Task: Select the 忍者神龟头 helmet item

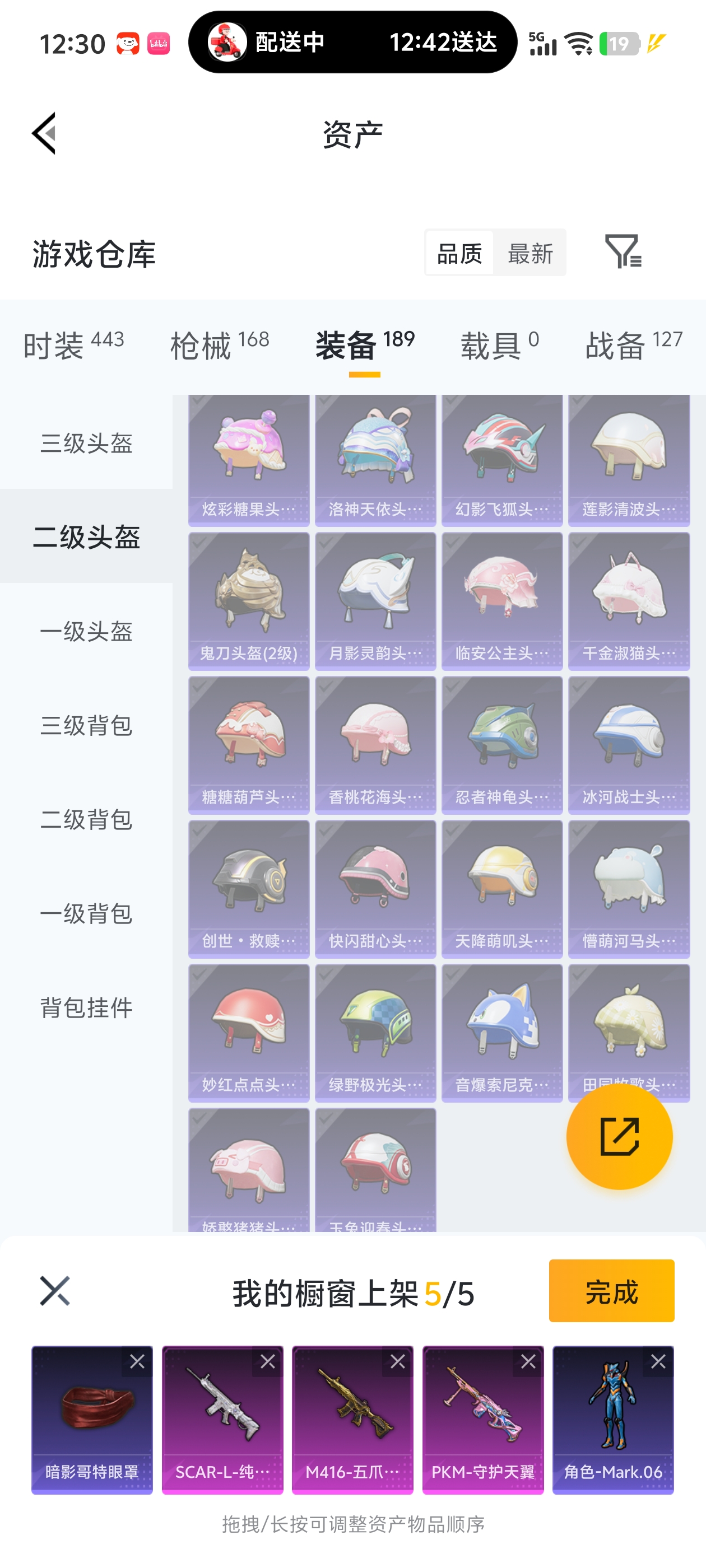Action: [502, 744]
